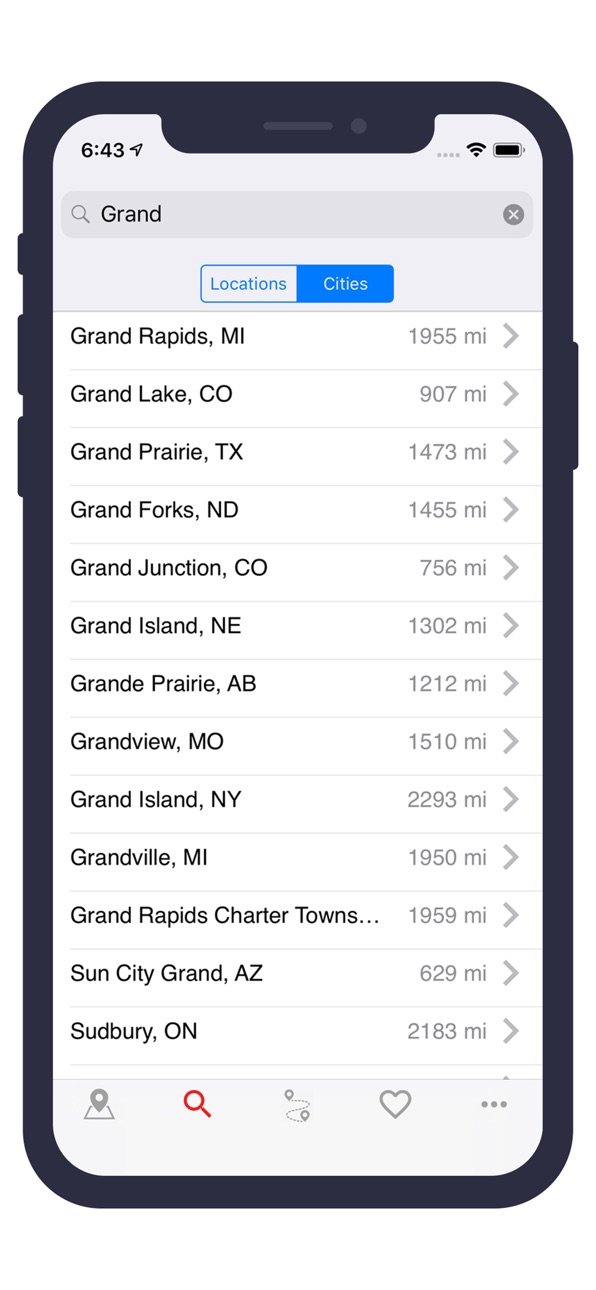Open Grandview, MO

coord(298,743)
